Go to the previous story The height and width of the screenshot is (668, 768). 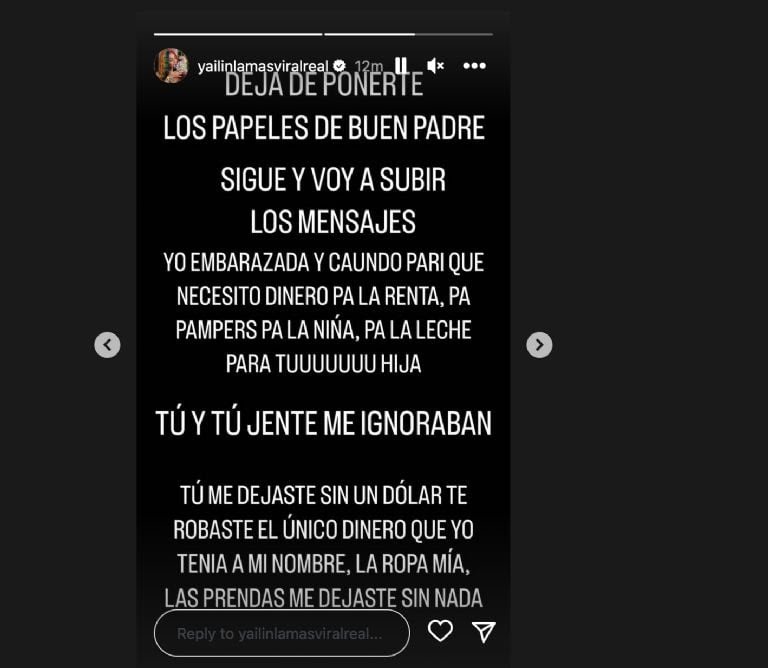click(107, 345)
